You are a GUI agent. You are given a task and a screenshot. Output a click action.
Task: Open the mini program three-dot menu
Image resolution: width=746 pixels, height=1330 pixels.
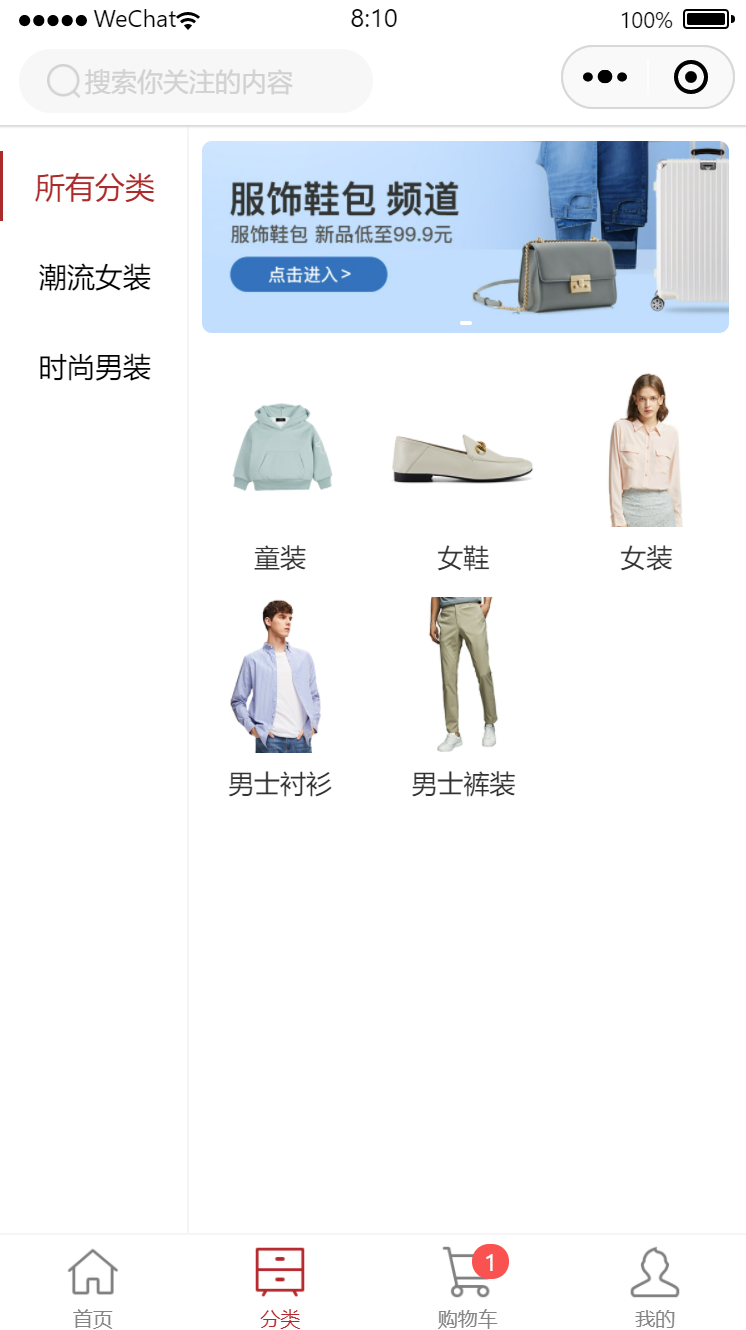coord(605,77)
